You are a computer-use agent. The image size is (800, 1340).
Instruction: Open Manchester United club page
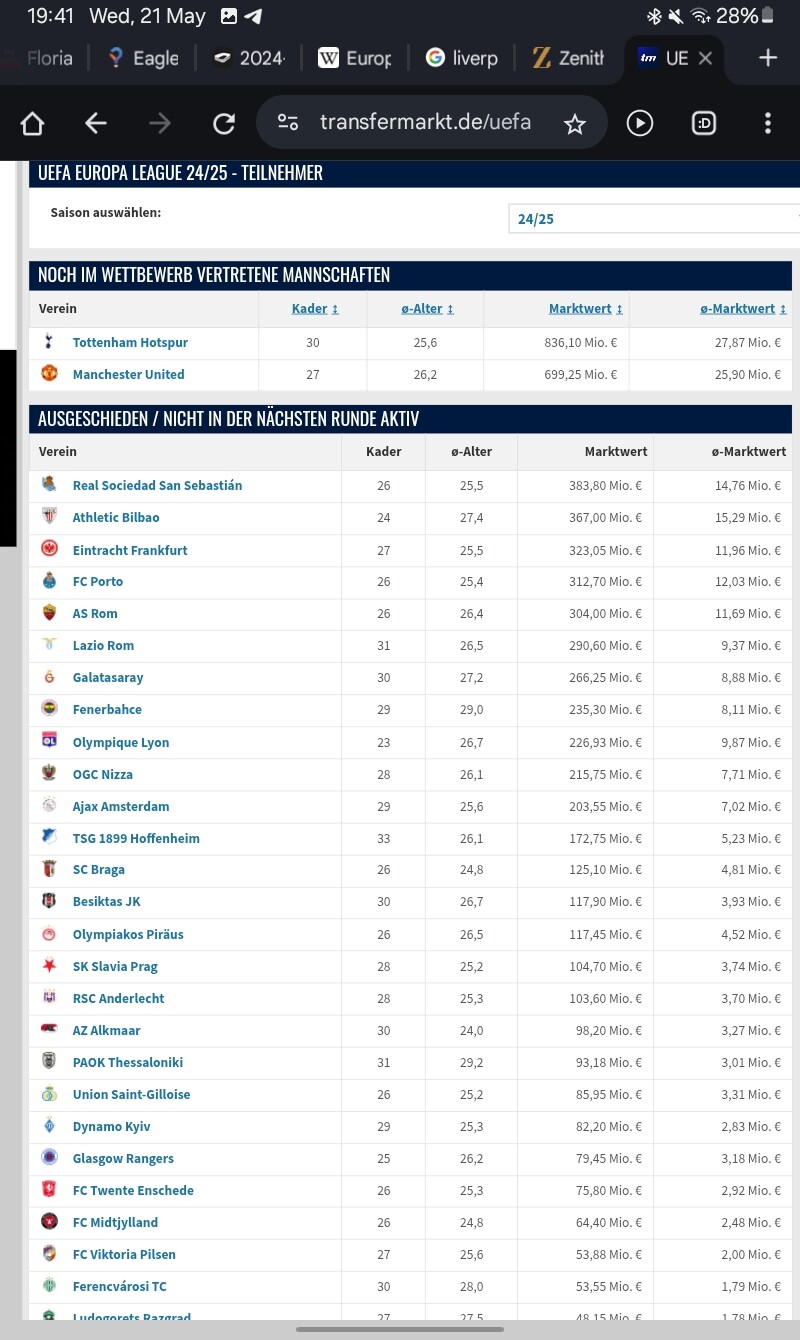[128, 374]
